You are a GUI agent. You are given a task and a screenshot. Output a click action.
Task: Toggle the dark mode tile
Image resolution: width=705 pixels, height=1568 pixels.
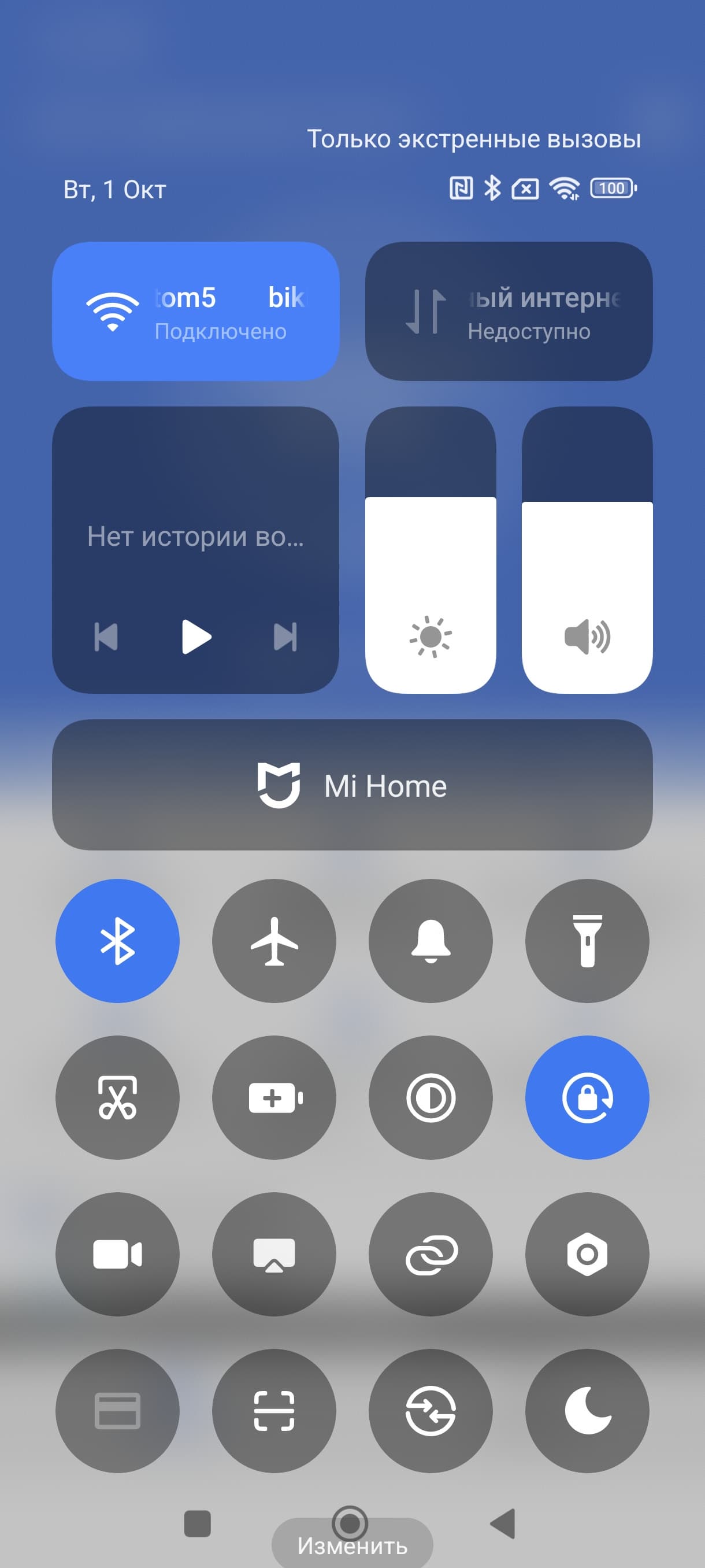(x=431, y=1097)
